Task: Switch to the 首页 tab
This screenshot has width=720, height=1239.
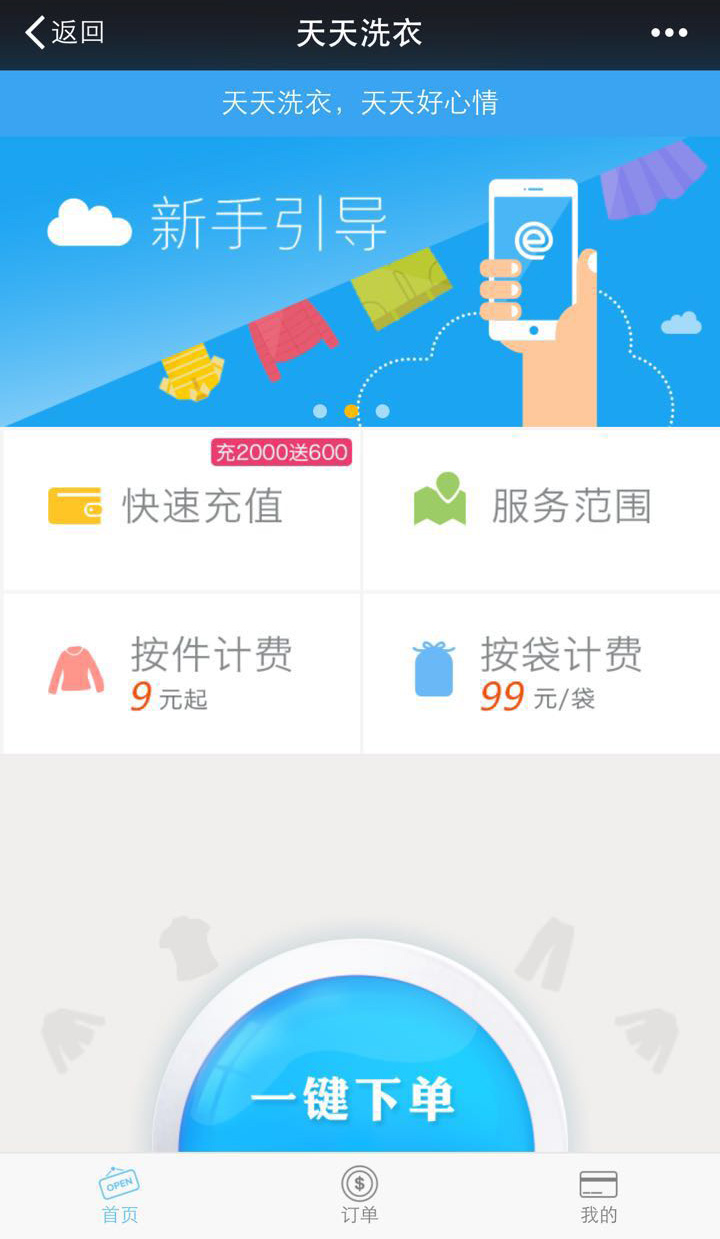Action: pos(120,1196)
